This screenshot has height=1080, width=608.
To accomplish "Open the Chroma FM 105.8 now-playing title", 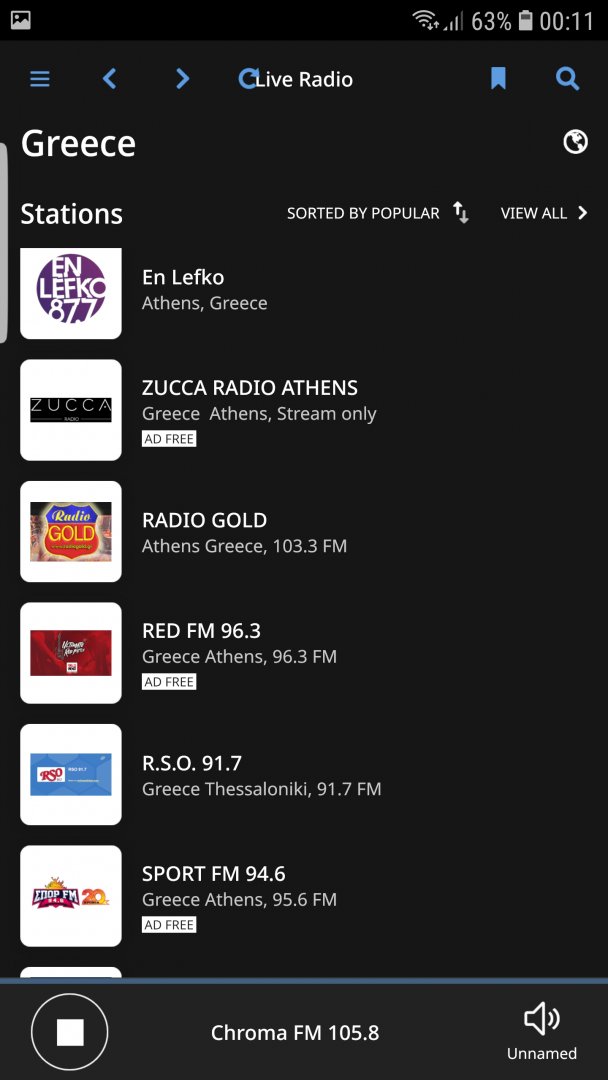I will (x=295, y=1033).
